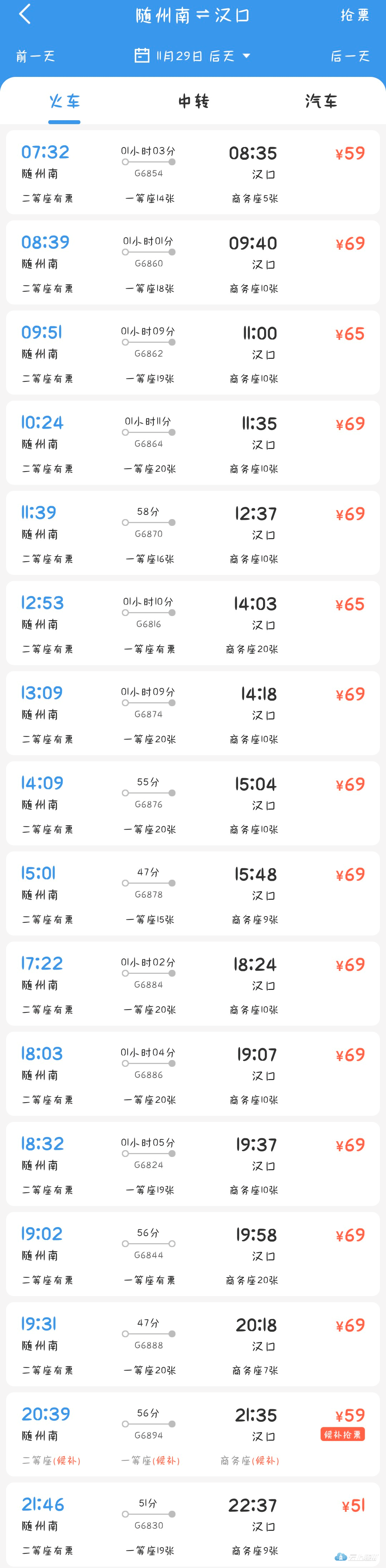Screen dimensions: 386x1568
Task: Switch to the 汽车 bus tab
Action: [x=321, y=101]
